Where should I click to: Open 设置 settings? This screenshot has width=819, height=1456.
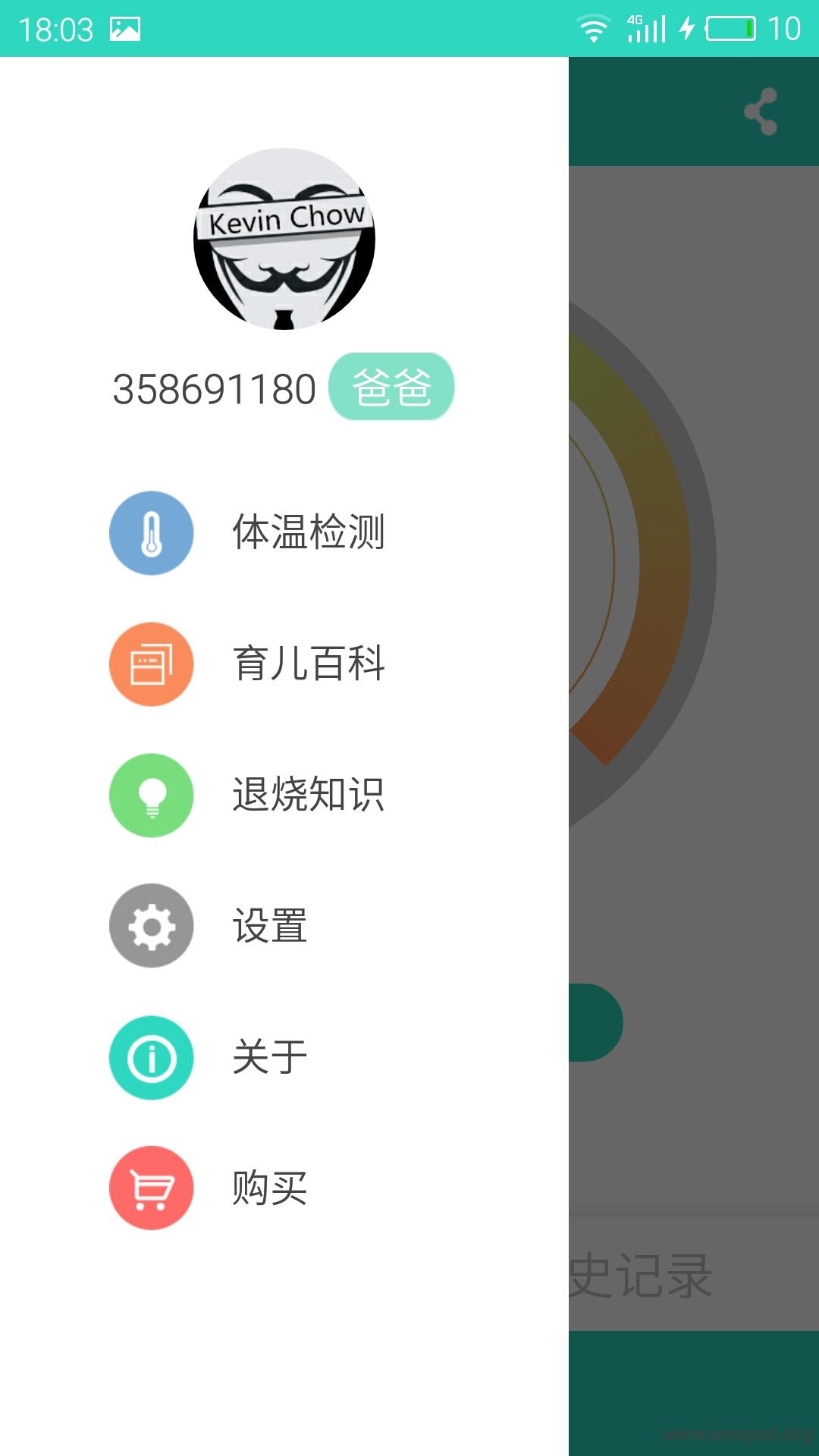pos(284,926)
